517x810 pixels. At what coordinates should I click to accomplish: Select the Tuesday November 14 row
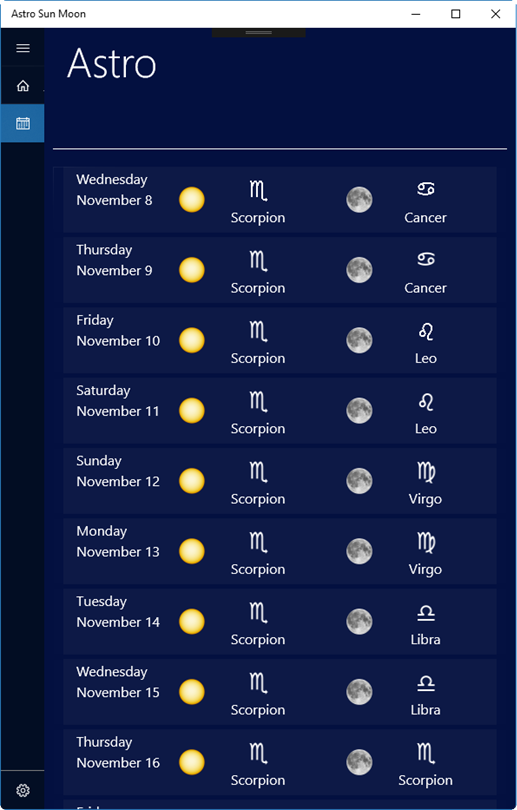[x=280, y=621]
